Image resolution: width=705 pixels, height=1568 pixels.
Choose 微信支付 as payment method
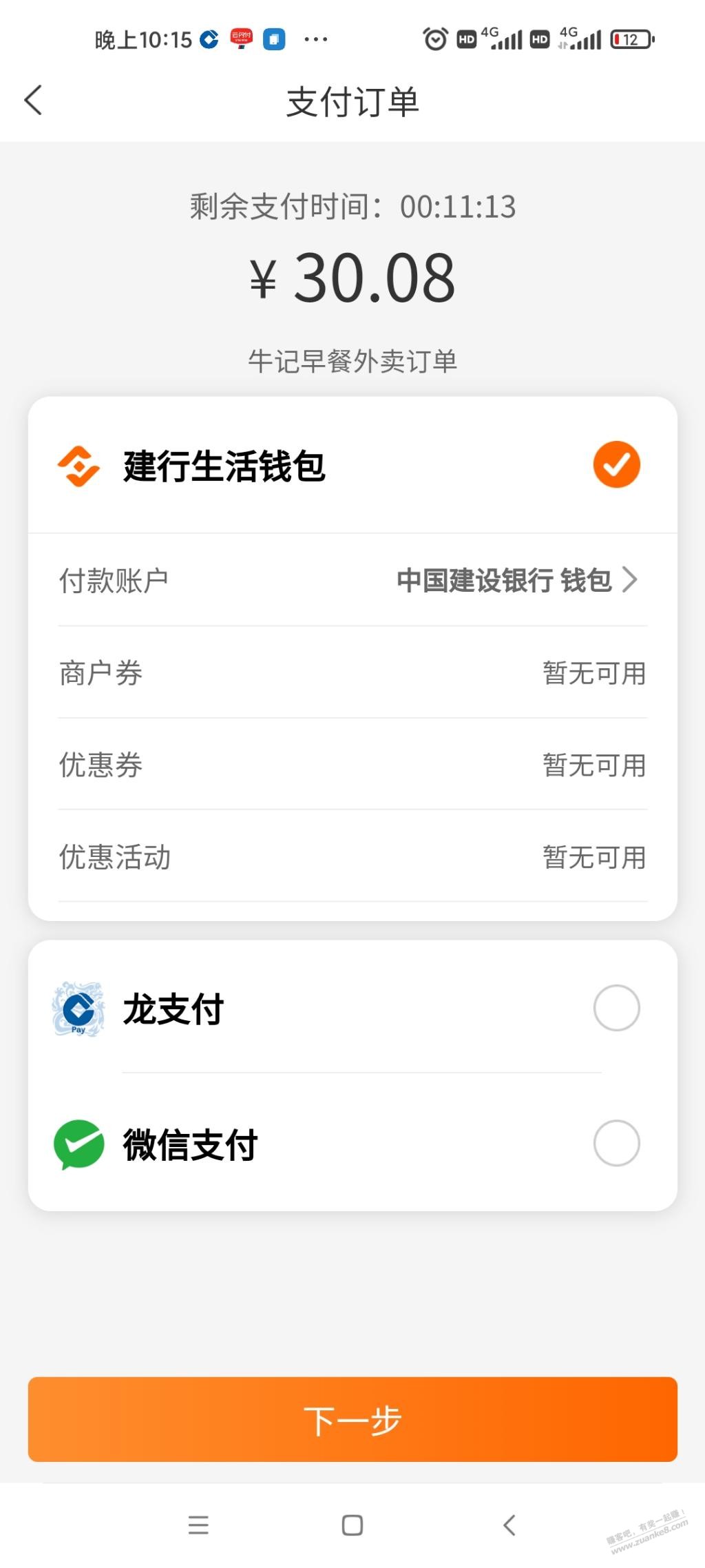click(x=352, y=1144)
